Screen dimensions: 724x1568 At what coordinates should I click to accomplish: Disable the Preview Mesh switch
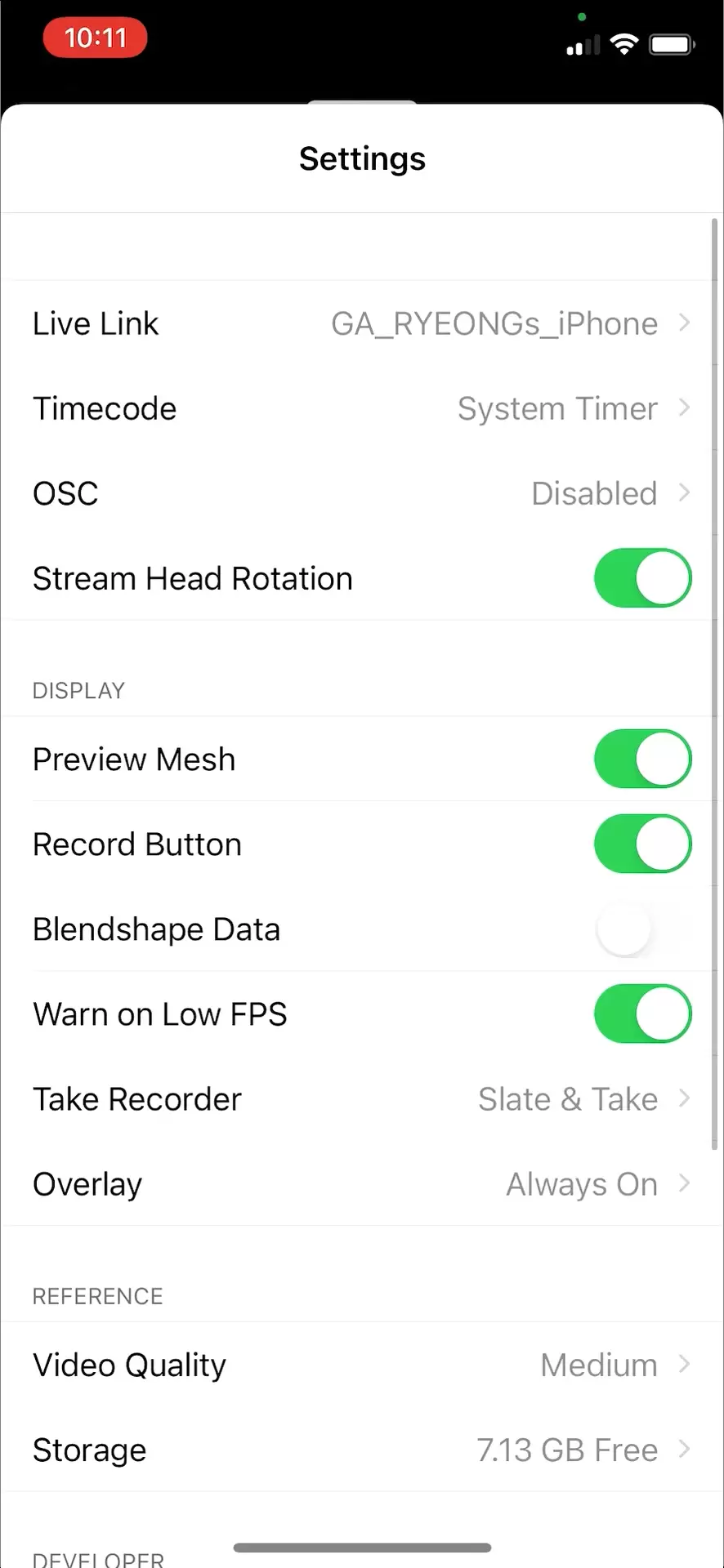[x=642, y=759]
